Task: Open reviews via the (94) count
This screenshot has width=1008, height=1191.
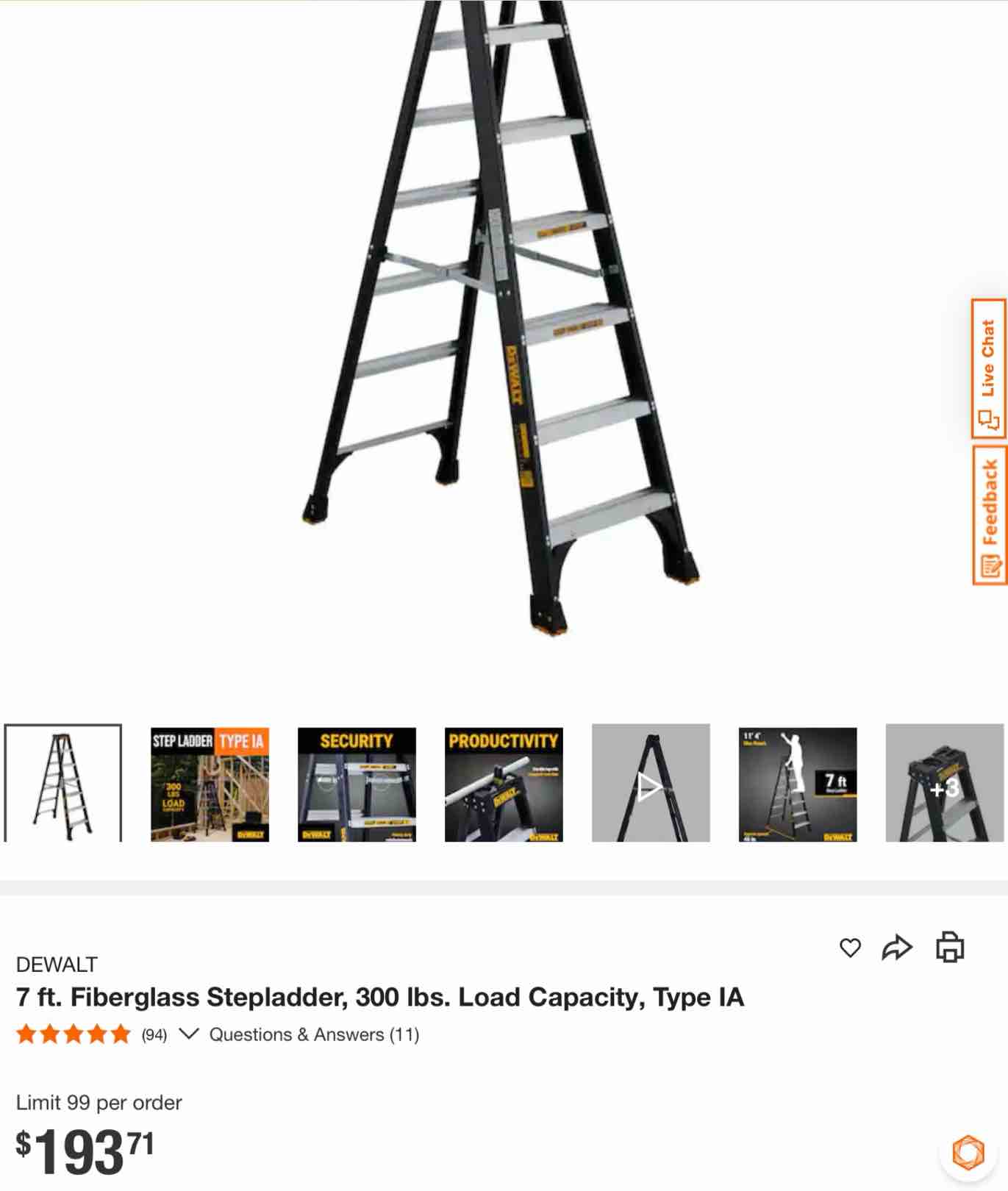Action: point(153,1034)
